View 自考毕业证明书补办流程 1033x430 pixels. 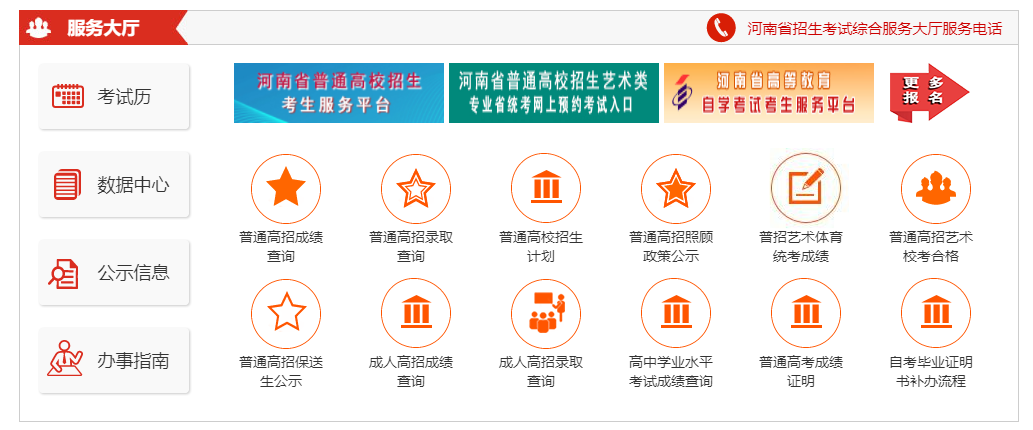[x=936, y=313]
